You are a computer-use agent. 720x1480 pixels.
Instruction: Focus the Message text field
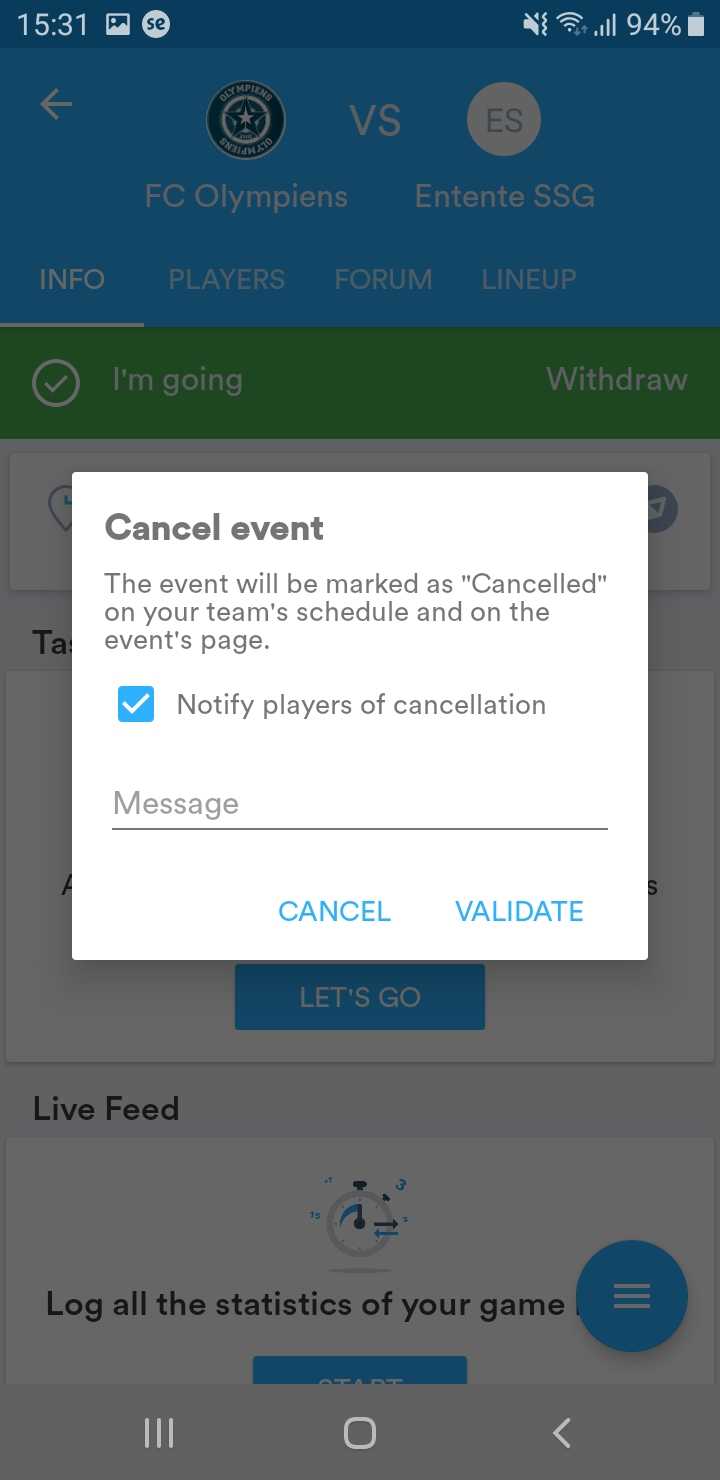click(359, 804)
